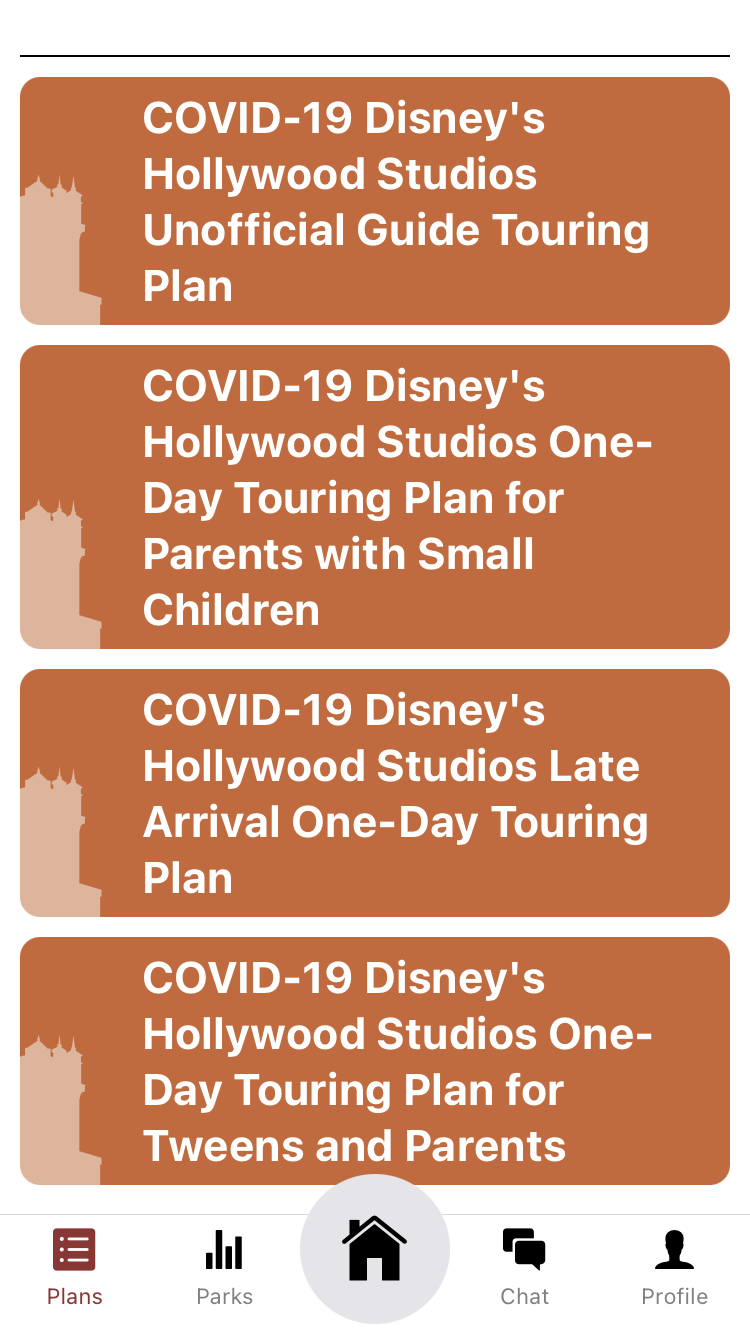Go to the home screen button
The image size is (750, 1334).
[375, 1249]
